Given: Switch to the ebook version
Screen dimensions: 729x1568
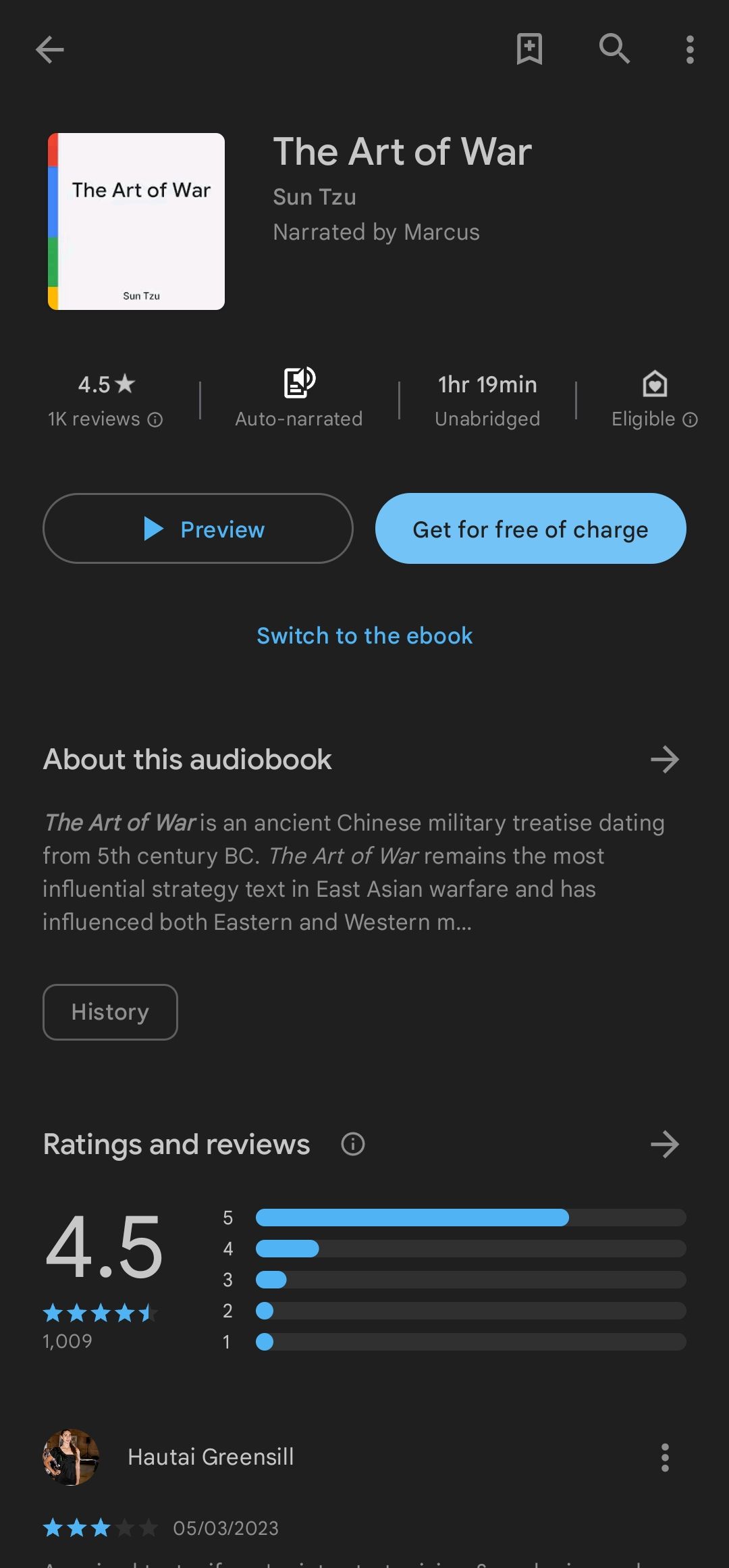Looking at the screenshot, I should point(364,635).
